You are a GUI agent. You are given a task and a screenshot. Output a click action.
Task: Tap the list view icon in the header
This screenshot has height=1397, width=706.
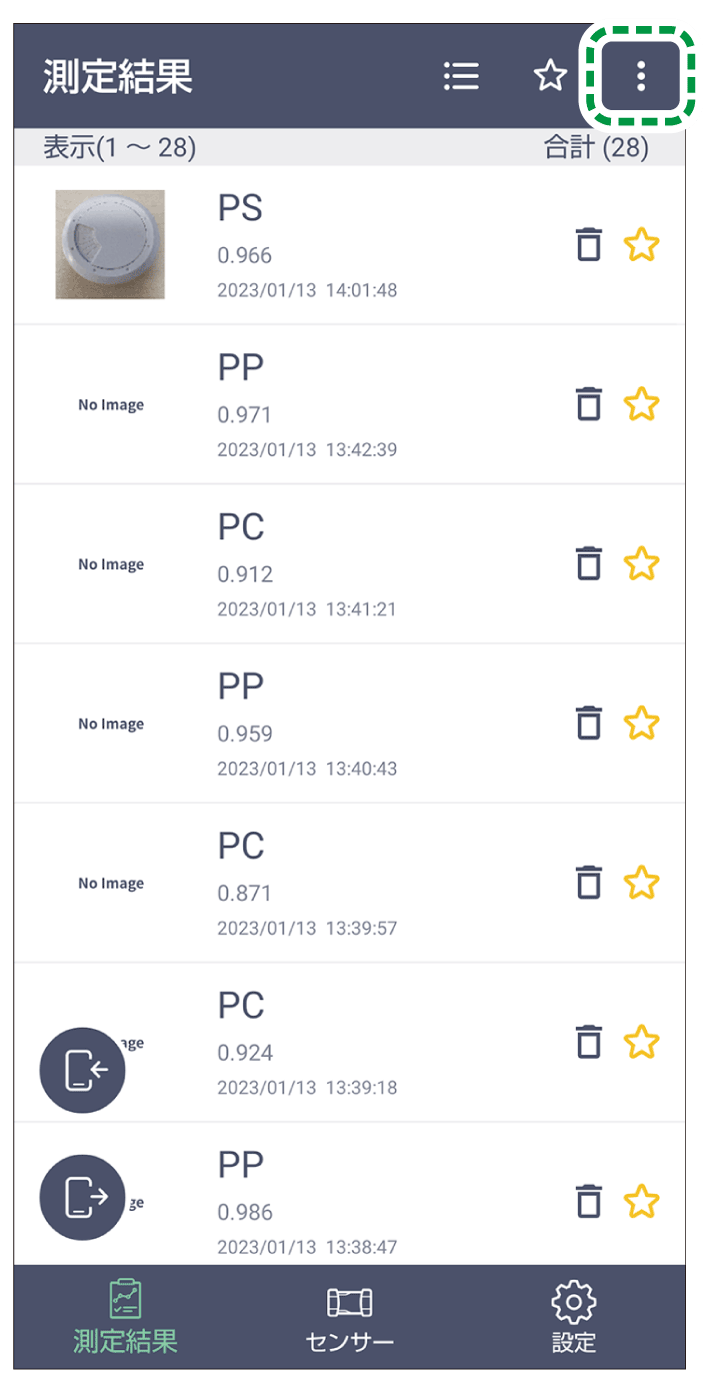461,76
